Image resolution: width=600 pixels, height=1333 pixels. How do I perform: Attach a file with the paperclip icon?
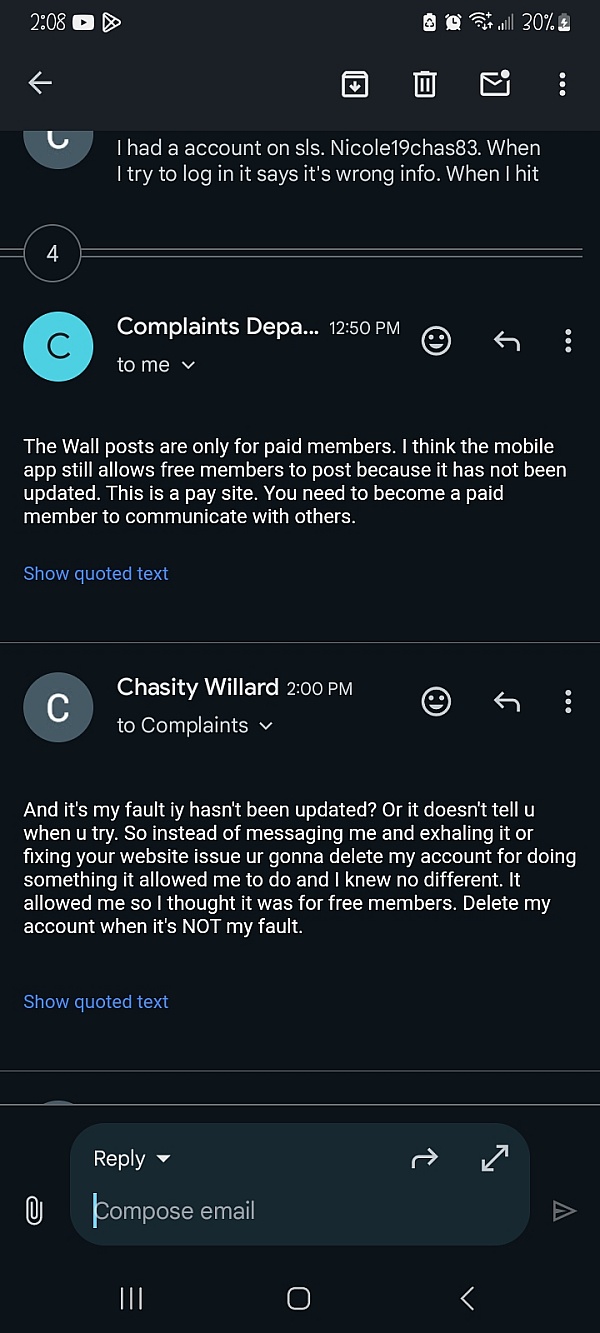[x=34, y=1211]
